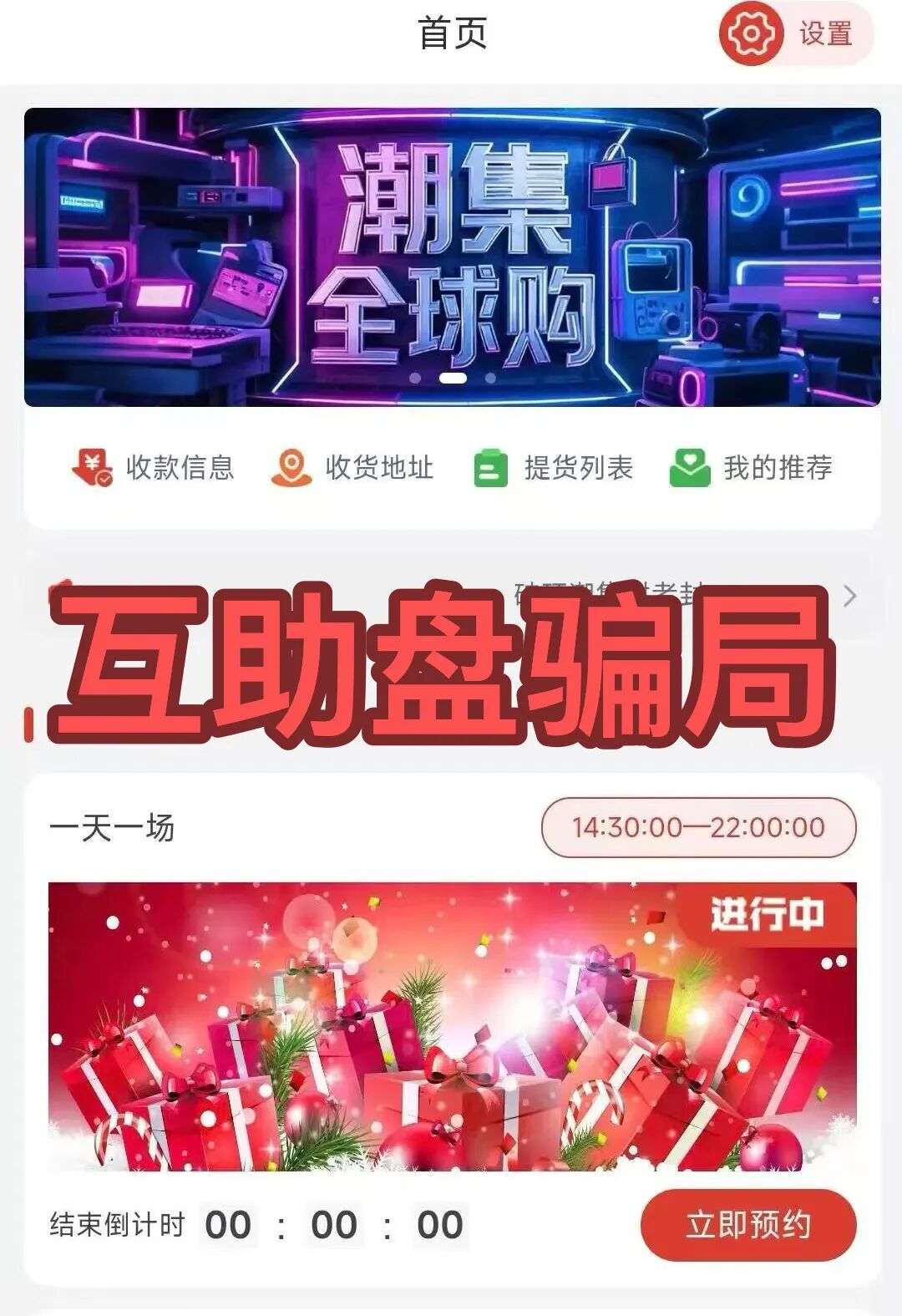Tap the 一天一场 section label
902x1316 pixels.
point(113,827)
